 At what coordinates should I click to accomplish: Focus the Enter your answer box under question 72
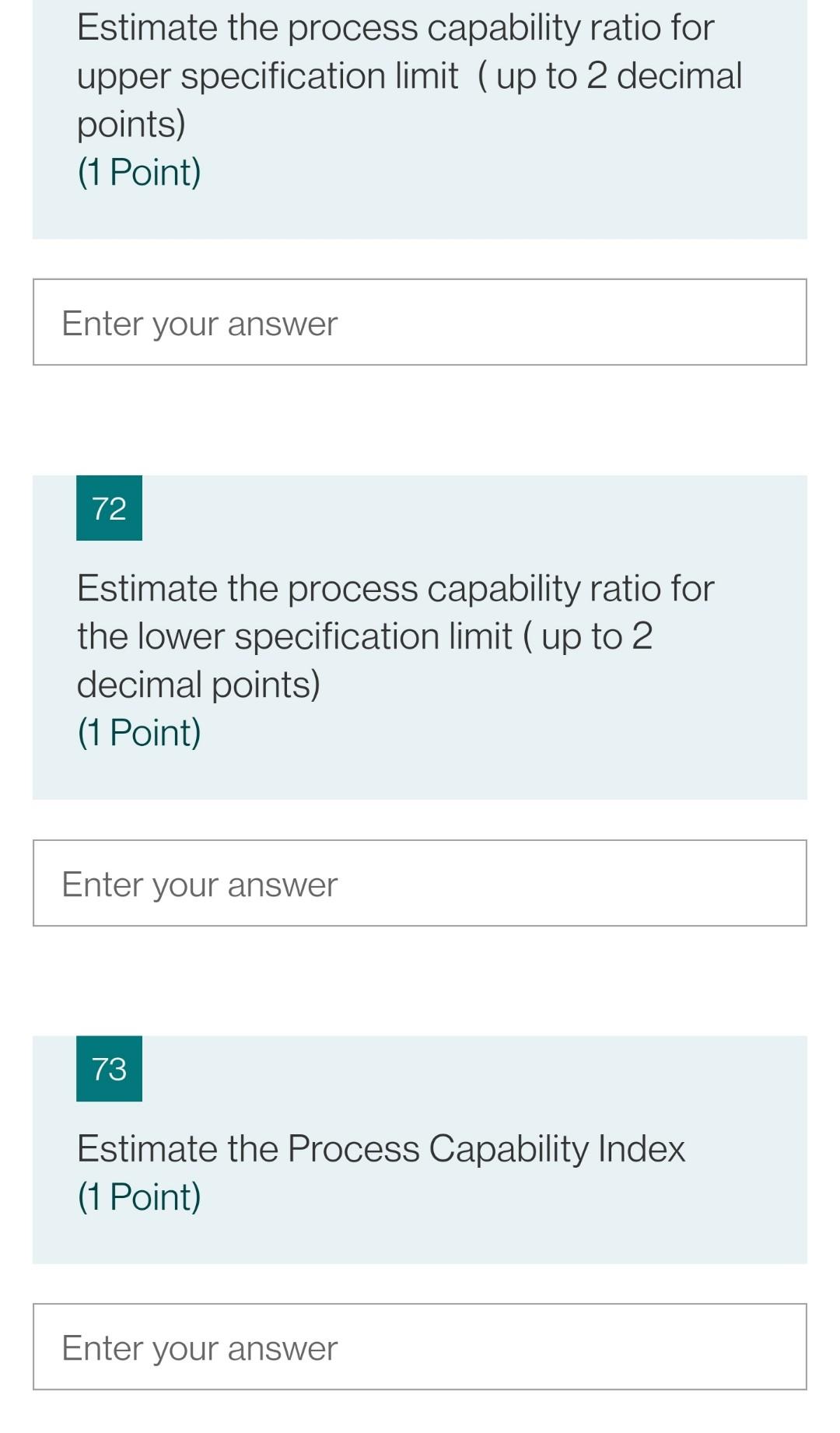[x=420, y=882]
